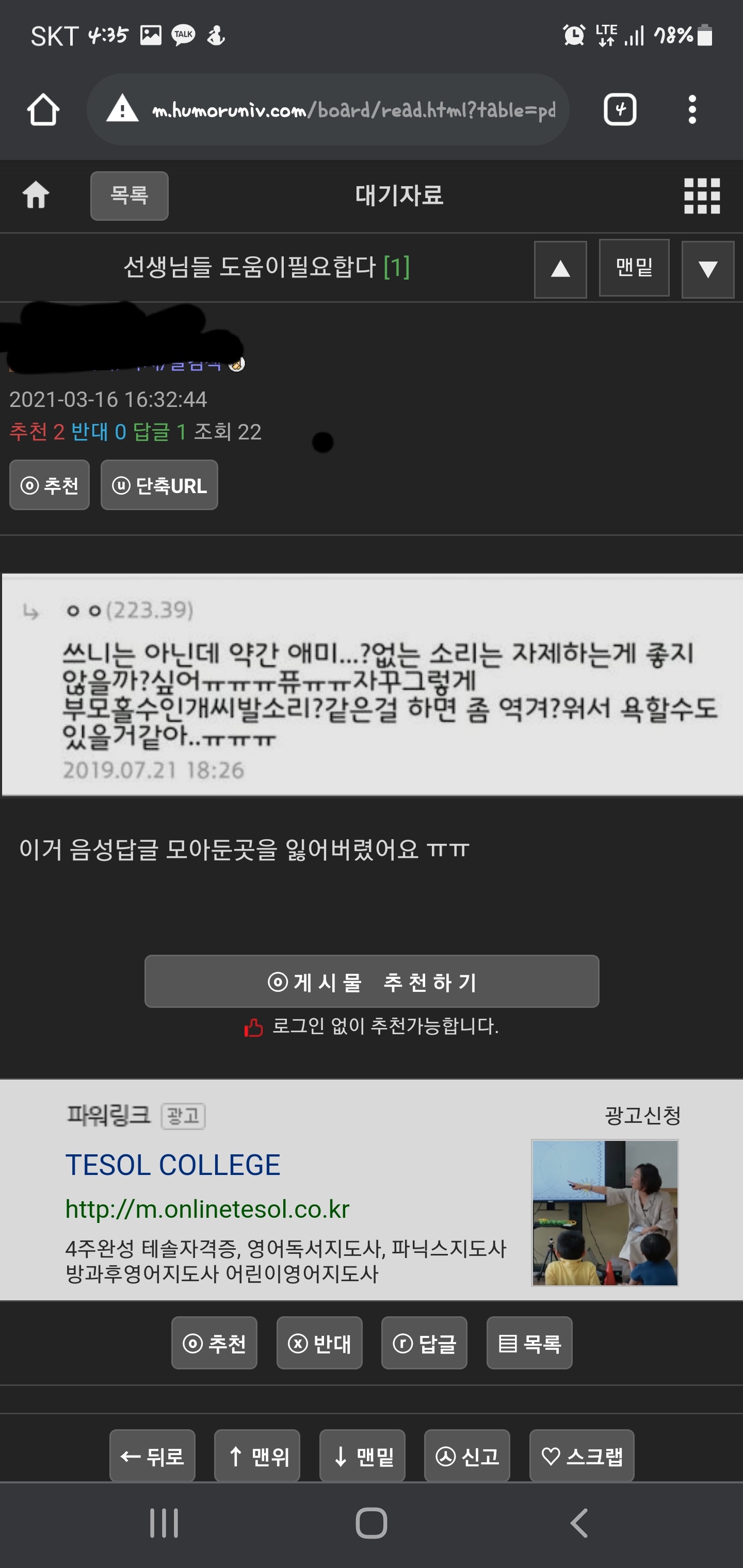
Task: Tap the 목록 button in the header
Action: [x=129, y=195]
